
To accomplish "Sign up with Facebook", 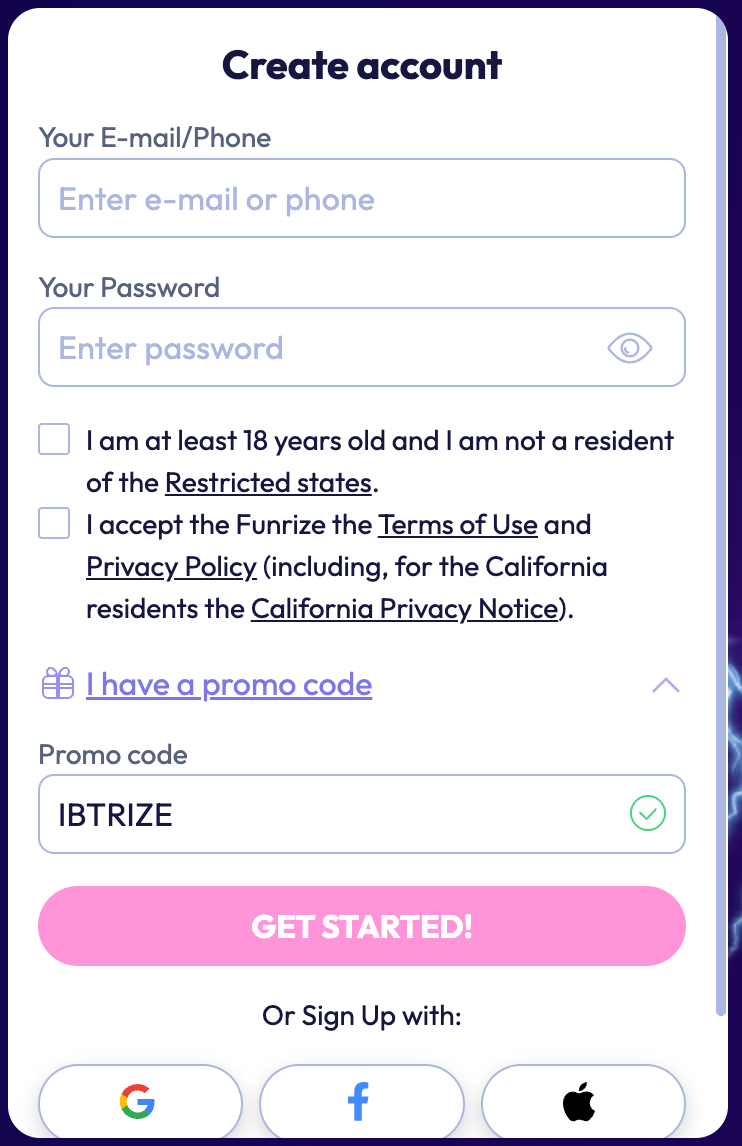I will tap(359, 1102).
